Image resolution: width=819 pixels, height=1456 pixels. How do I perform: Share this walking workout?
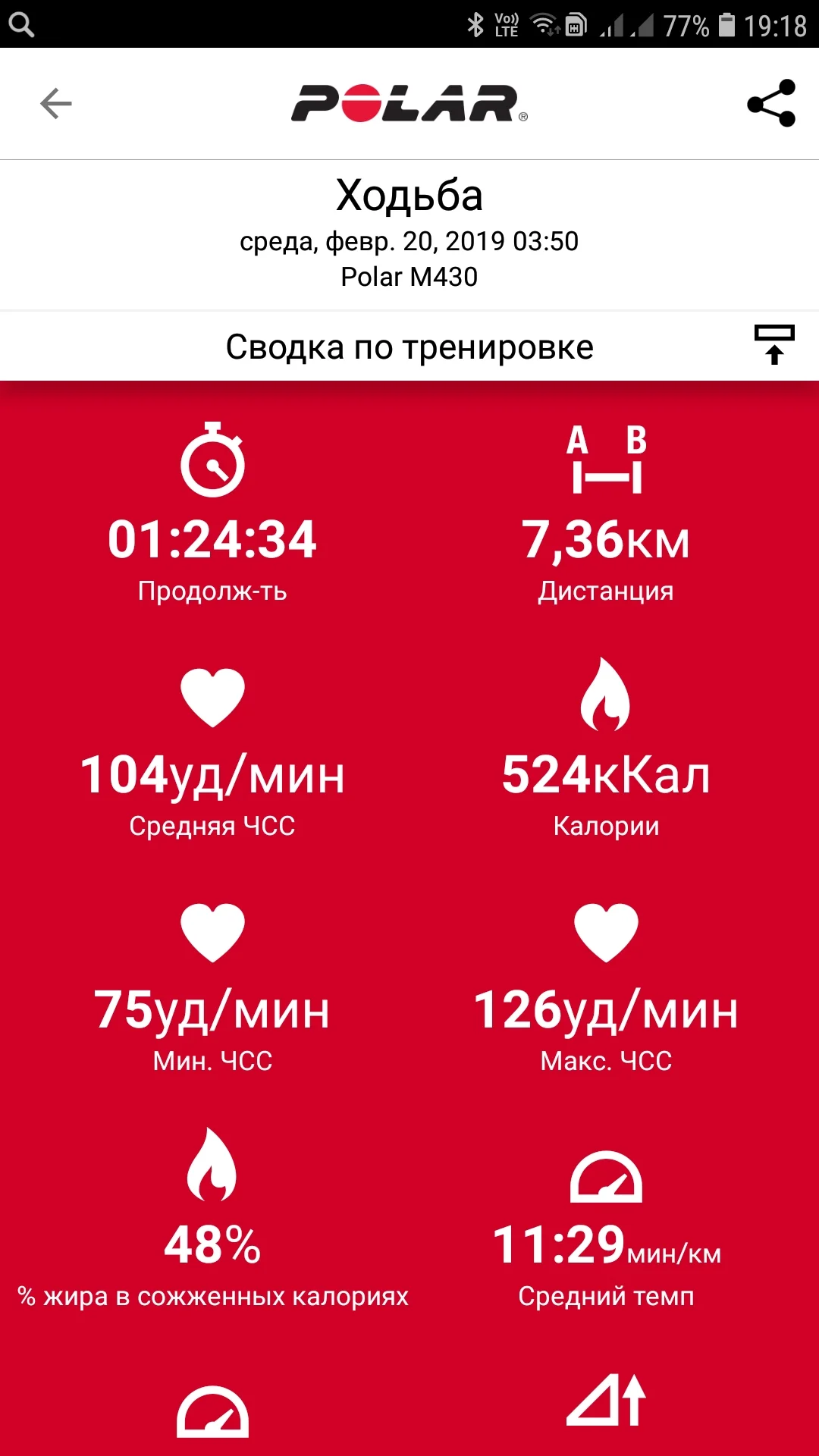771,104
